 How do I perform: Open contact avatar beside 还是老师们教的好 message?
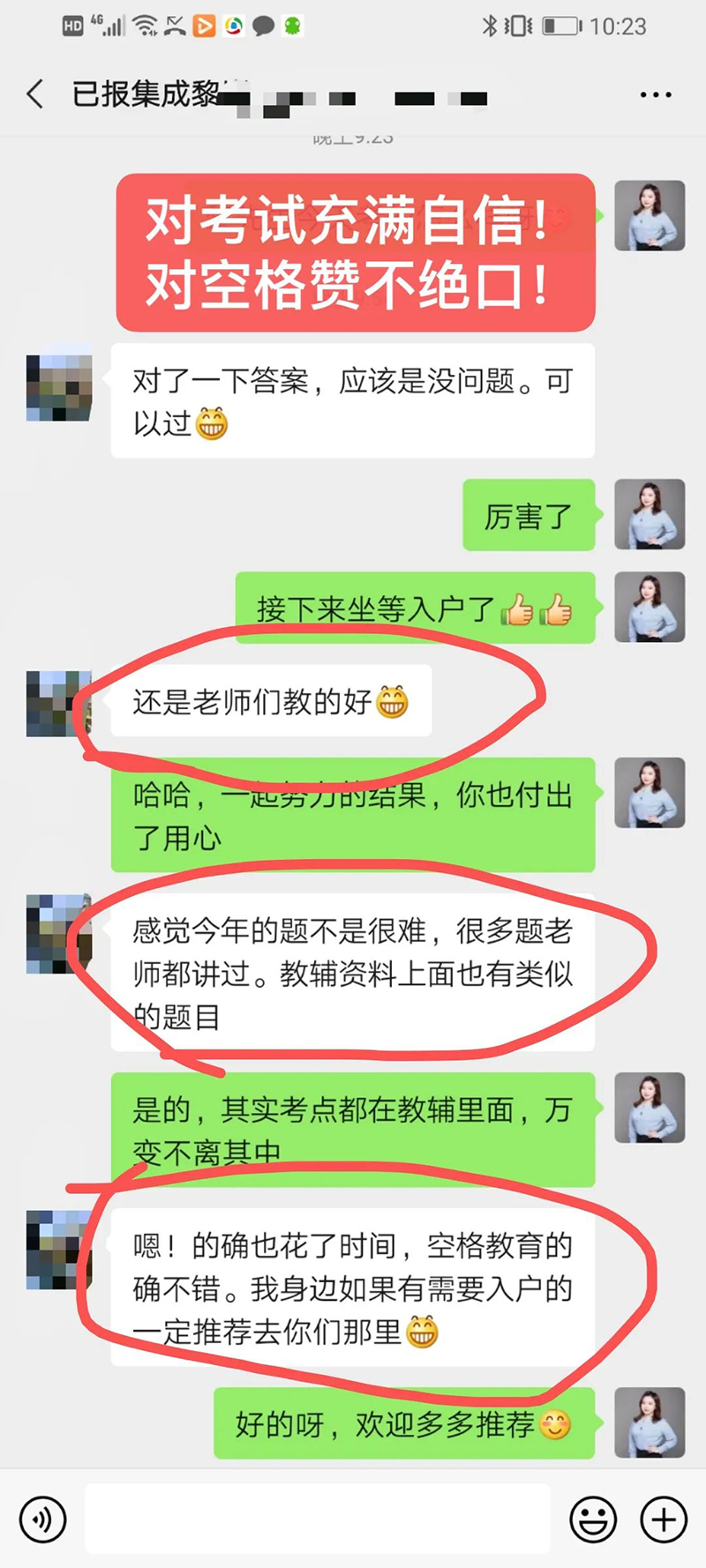[x=58, y=704]
